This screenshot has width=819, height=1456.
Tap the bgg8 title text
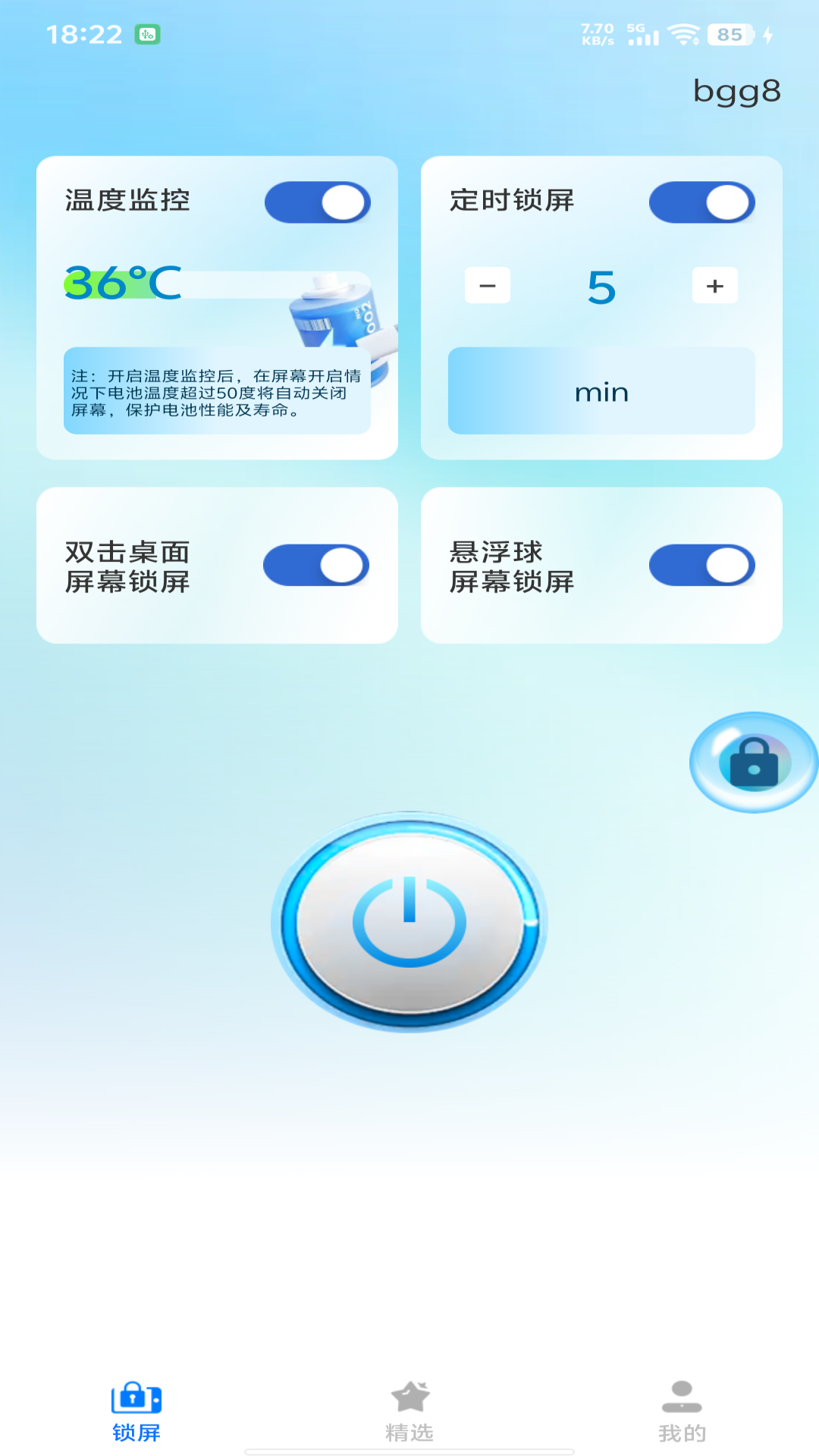click(737, 90)
